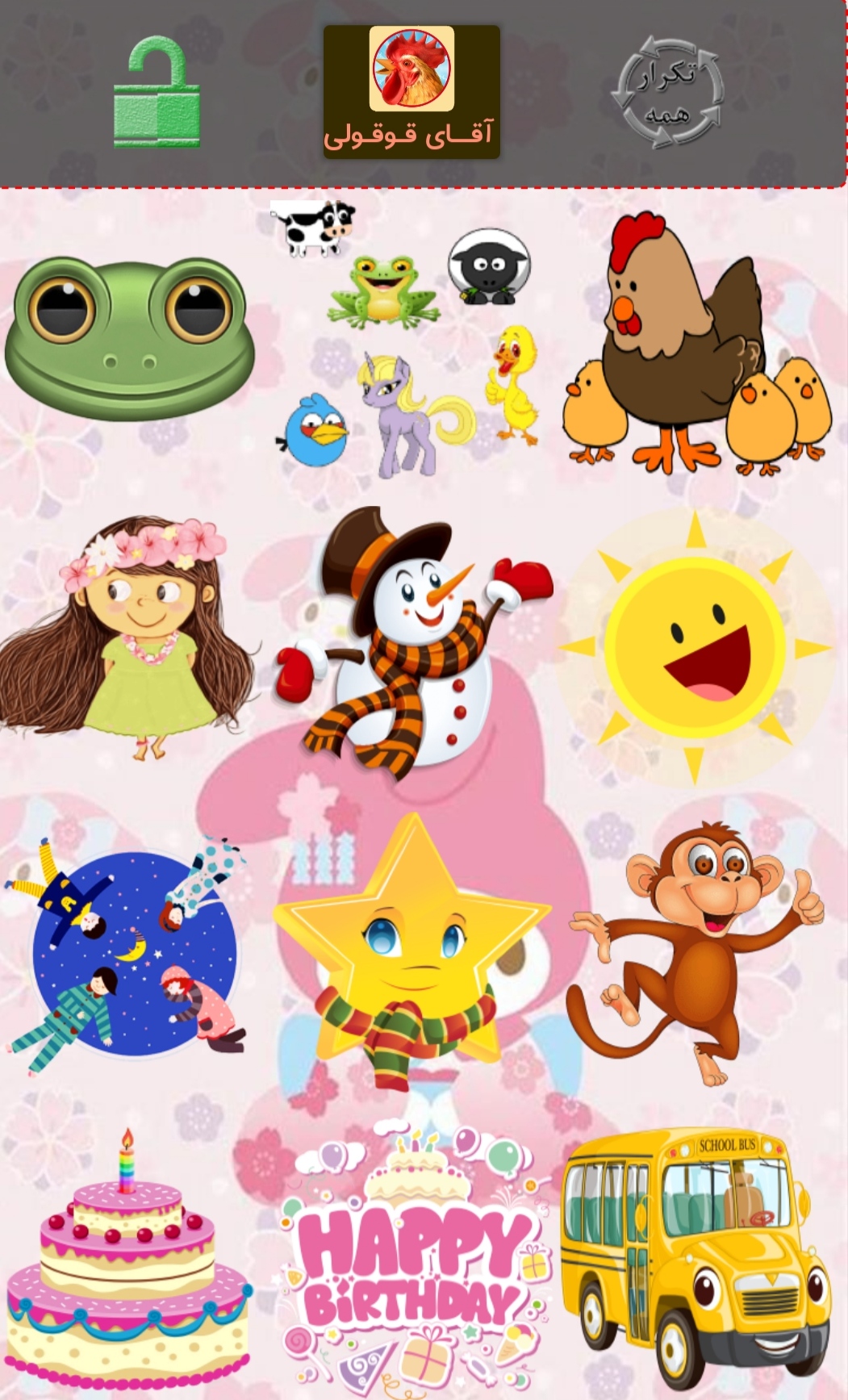Open the dancing monkey picture
The width and height of the screenshot is (848, 1400).
[x=694, y=952]
